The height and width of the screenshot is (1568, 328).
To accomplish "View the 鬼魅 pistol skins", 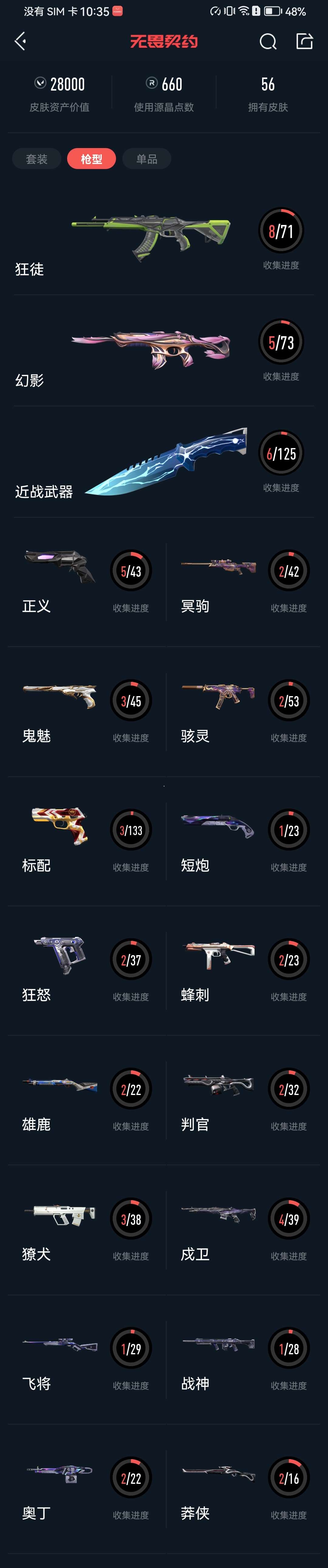I will [x=85, y=712].
